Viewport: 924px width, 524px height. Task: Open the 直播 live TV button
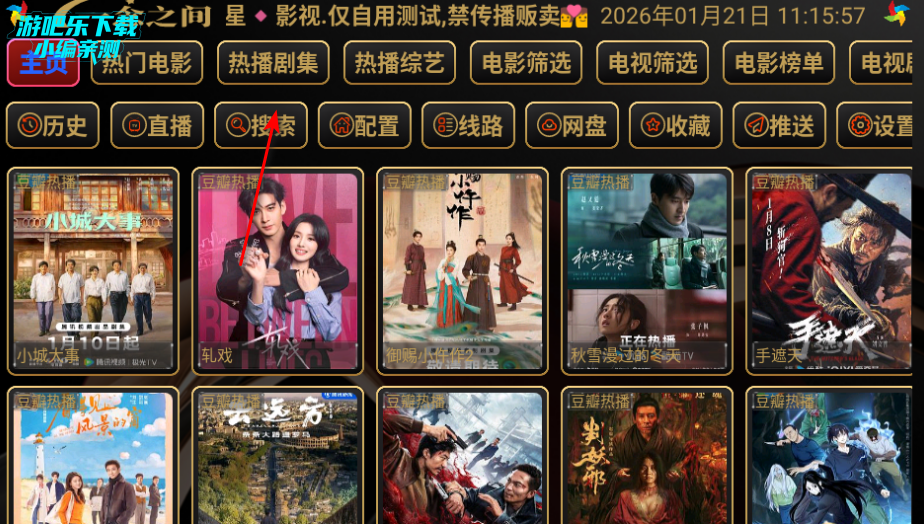(x=157, y=126)
